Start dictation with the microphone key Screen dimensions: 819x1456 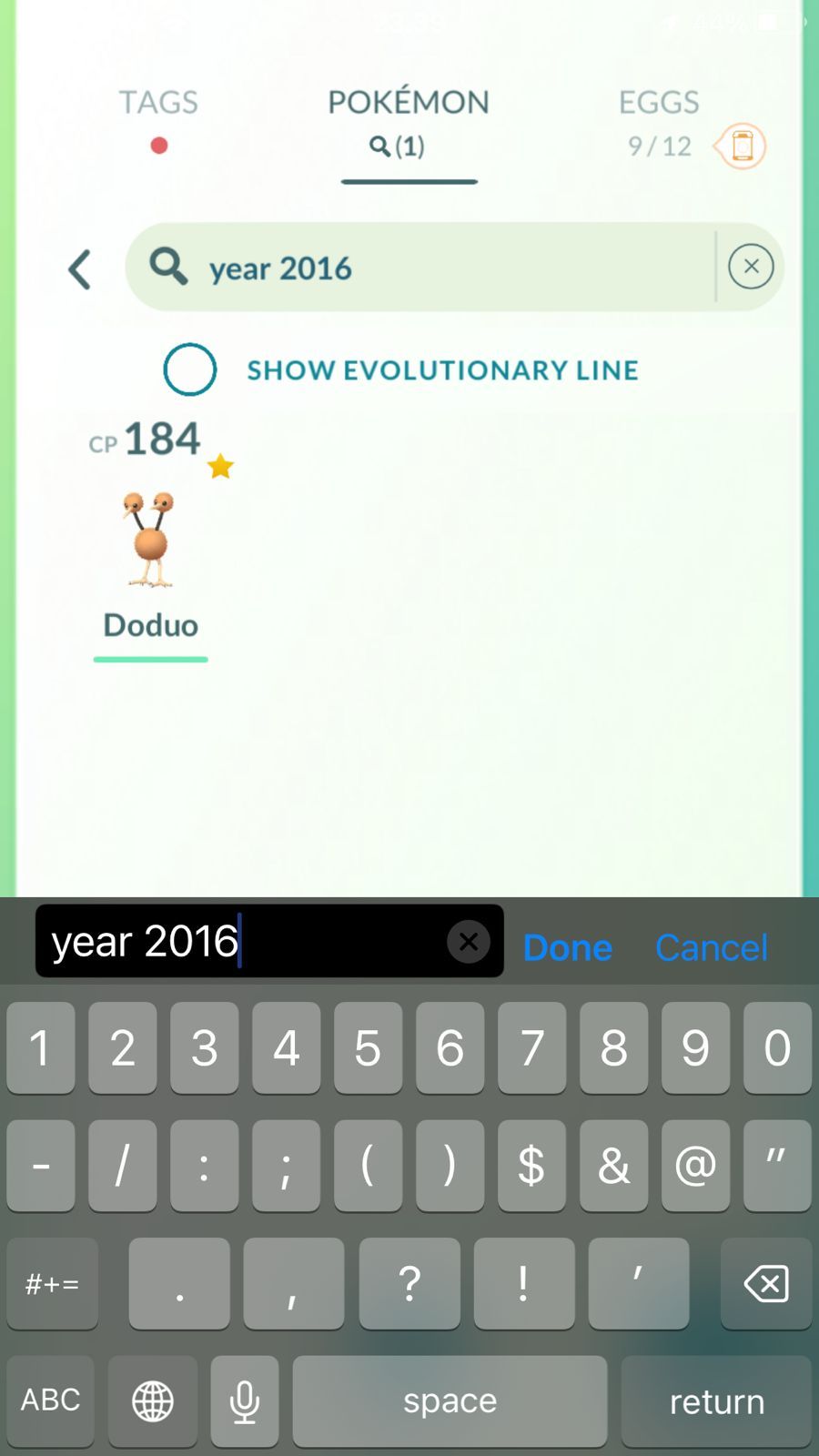pos(245,1400)
